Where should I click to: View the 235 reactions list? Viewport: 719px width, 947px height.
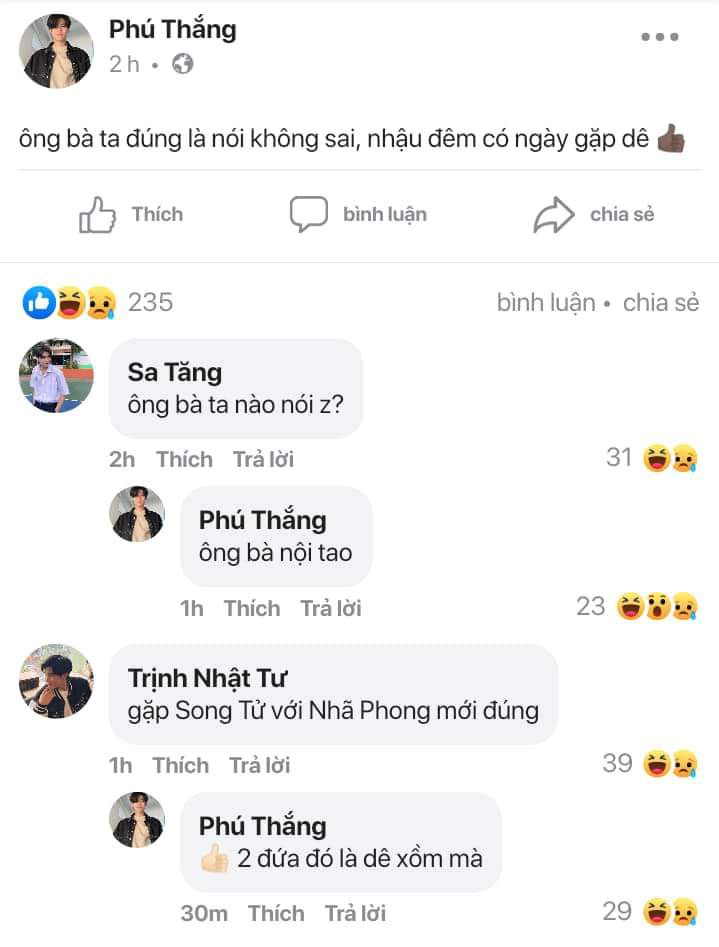click(98, 302)
